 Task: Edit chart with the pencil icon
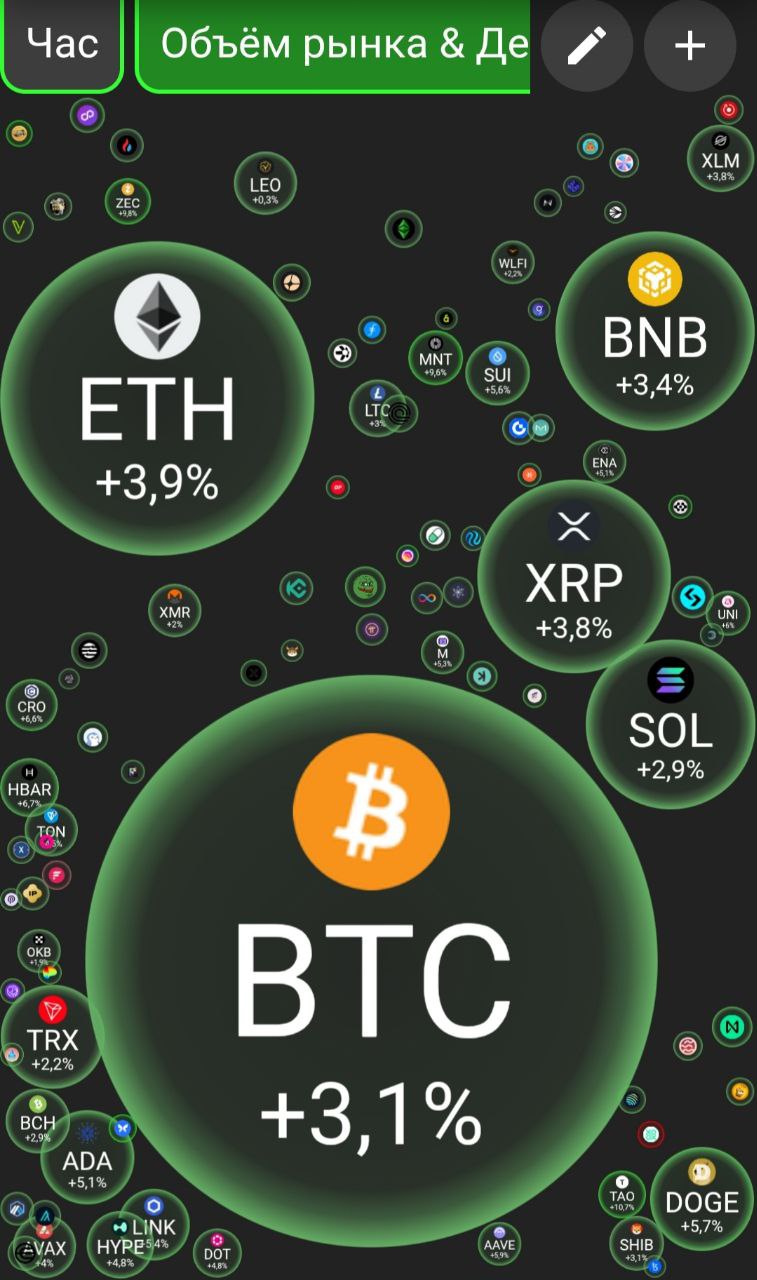pyautogui.click(x=586, y=46)
